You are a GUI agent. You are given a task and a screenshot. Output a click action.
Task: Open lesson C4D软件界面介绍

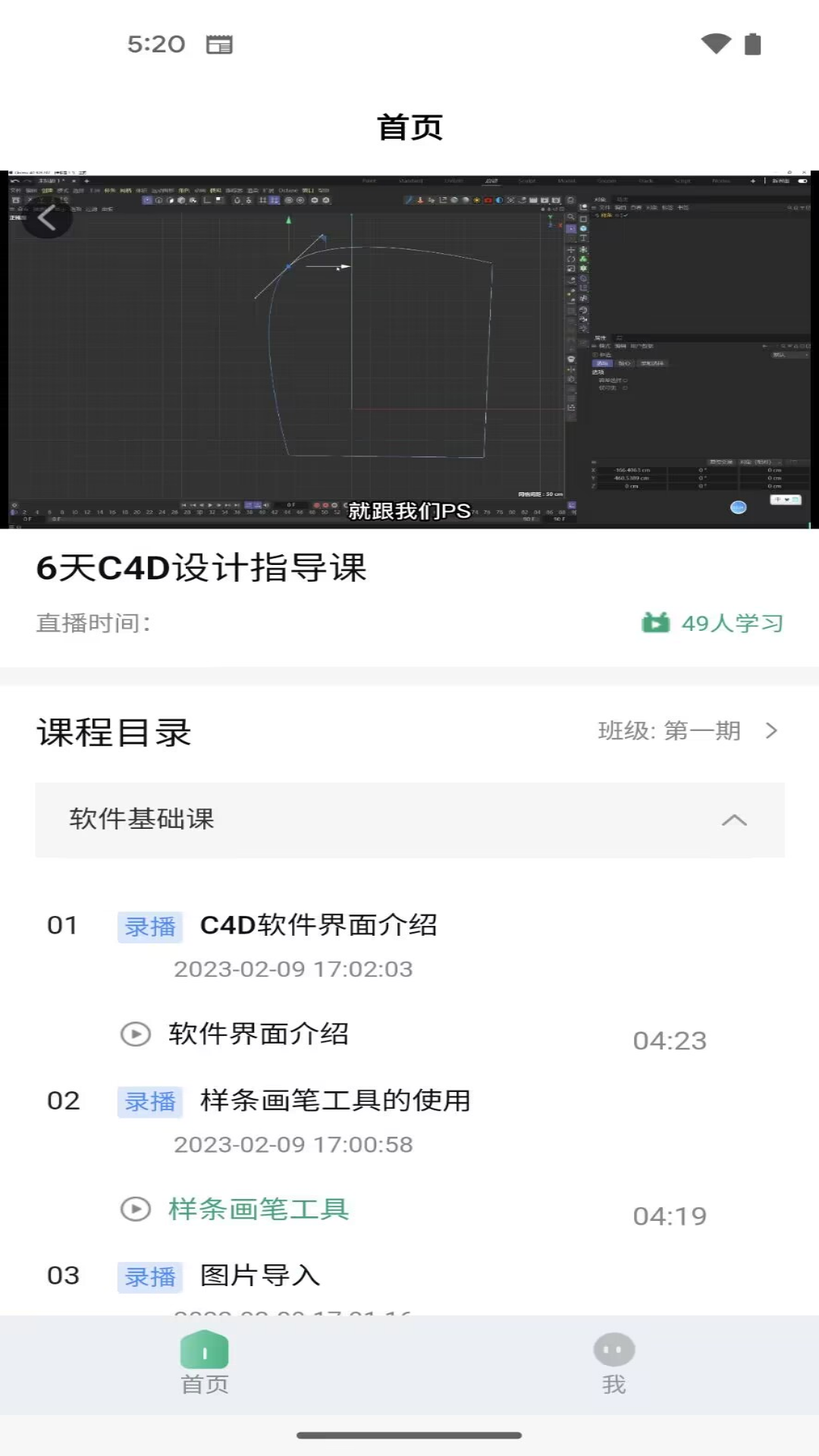[x=318, y=925]
